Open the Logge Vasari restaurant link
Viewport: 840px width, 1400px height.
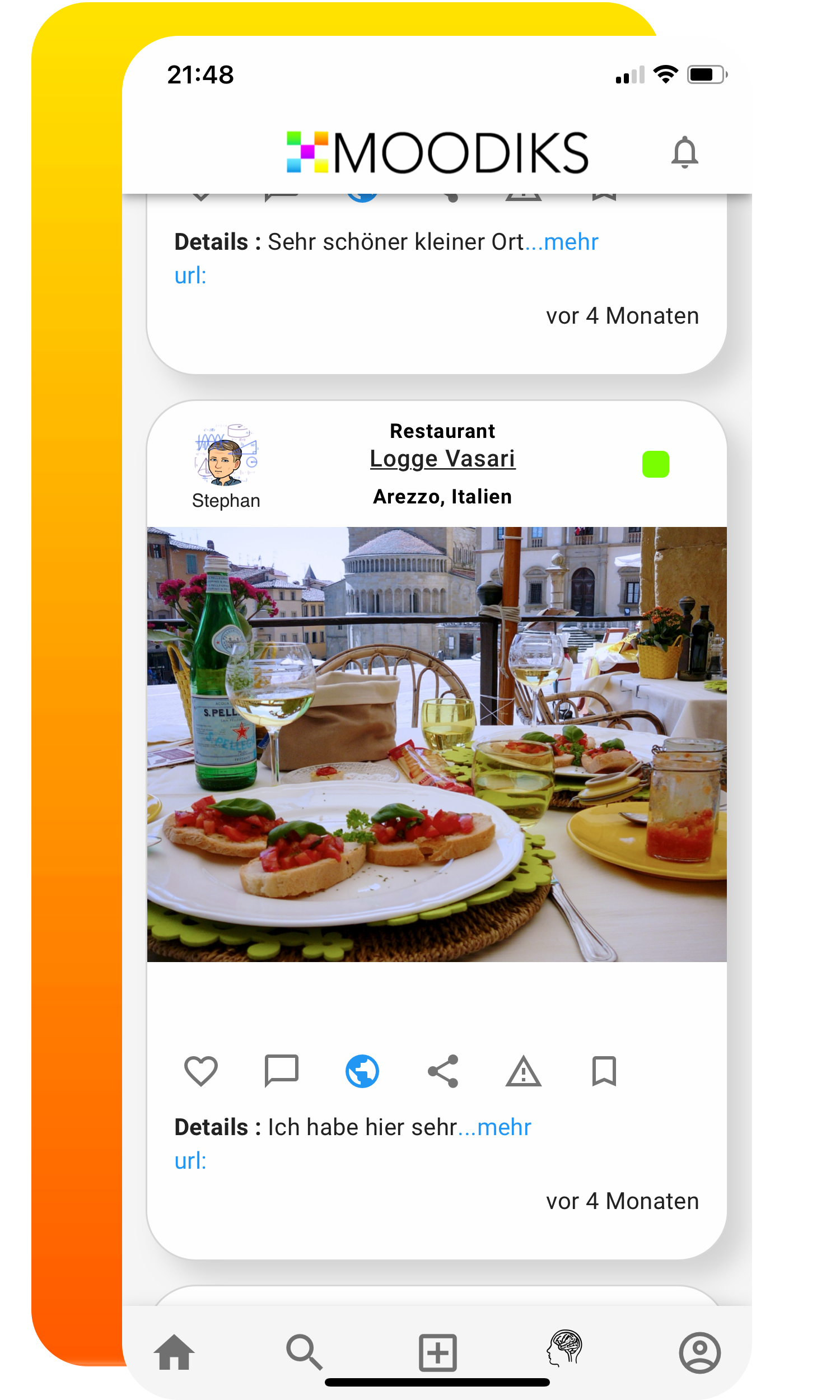pyautogui.click(x=442, y=459)
